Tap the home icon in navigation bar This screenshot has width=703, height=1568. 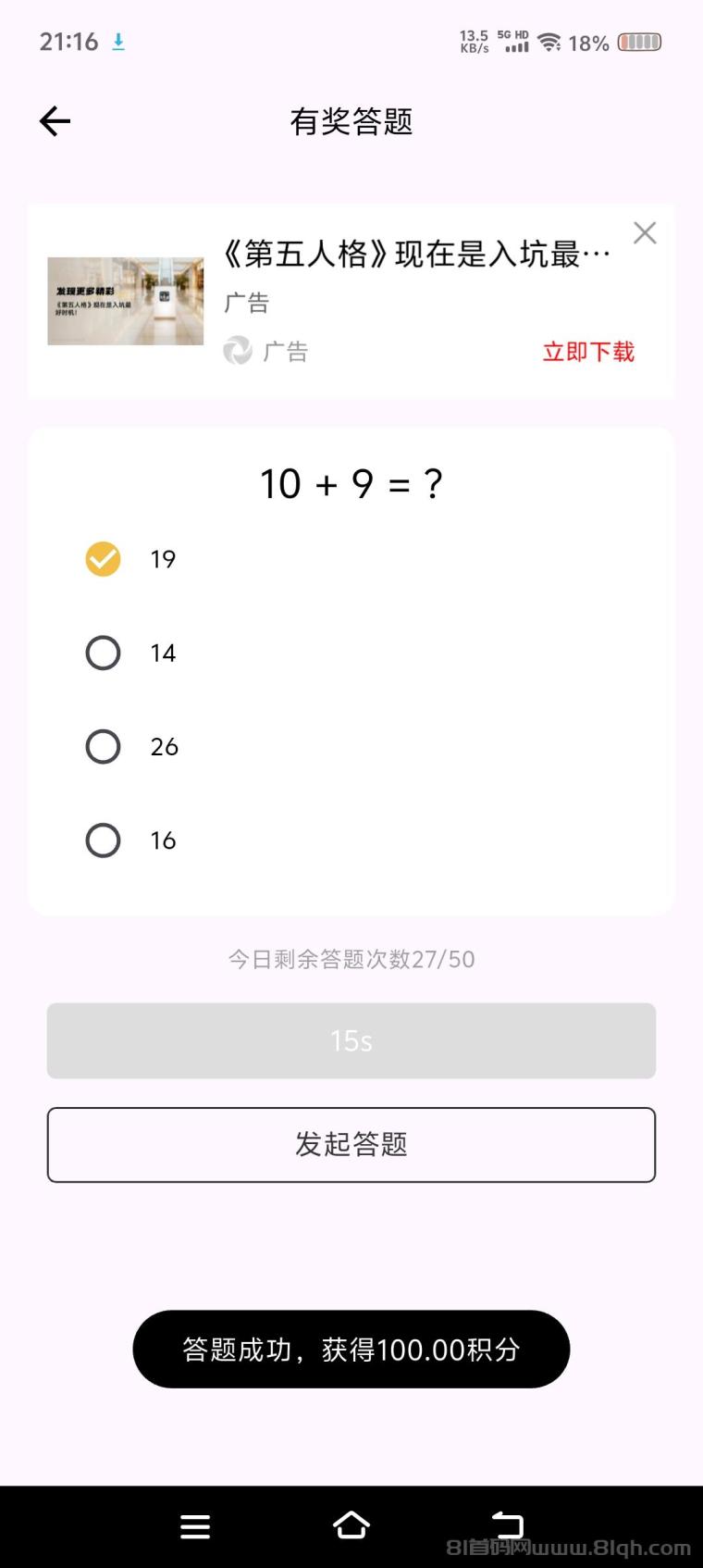(x=351, y=1525)
